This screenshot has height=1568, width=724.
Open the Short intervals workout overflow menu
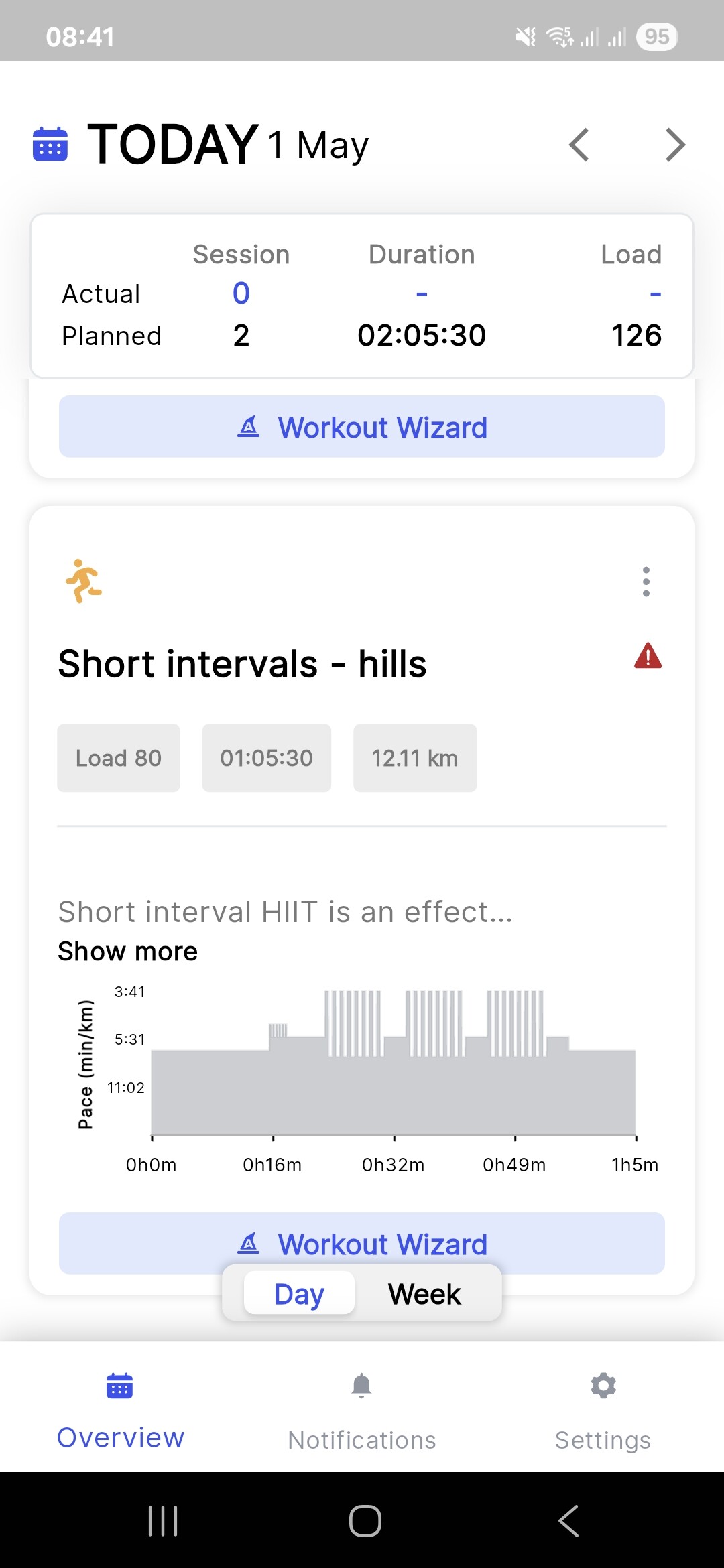pyautogui.click(x=646, y=582)
